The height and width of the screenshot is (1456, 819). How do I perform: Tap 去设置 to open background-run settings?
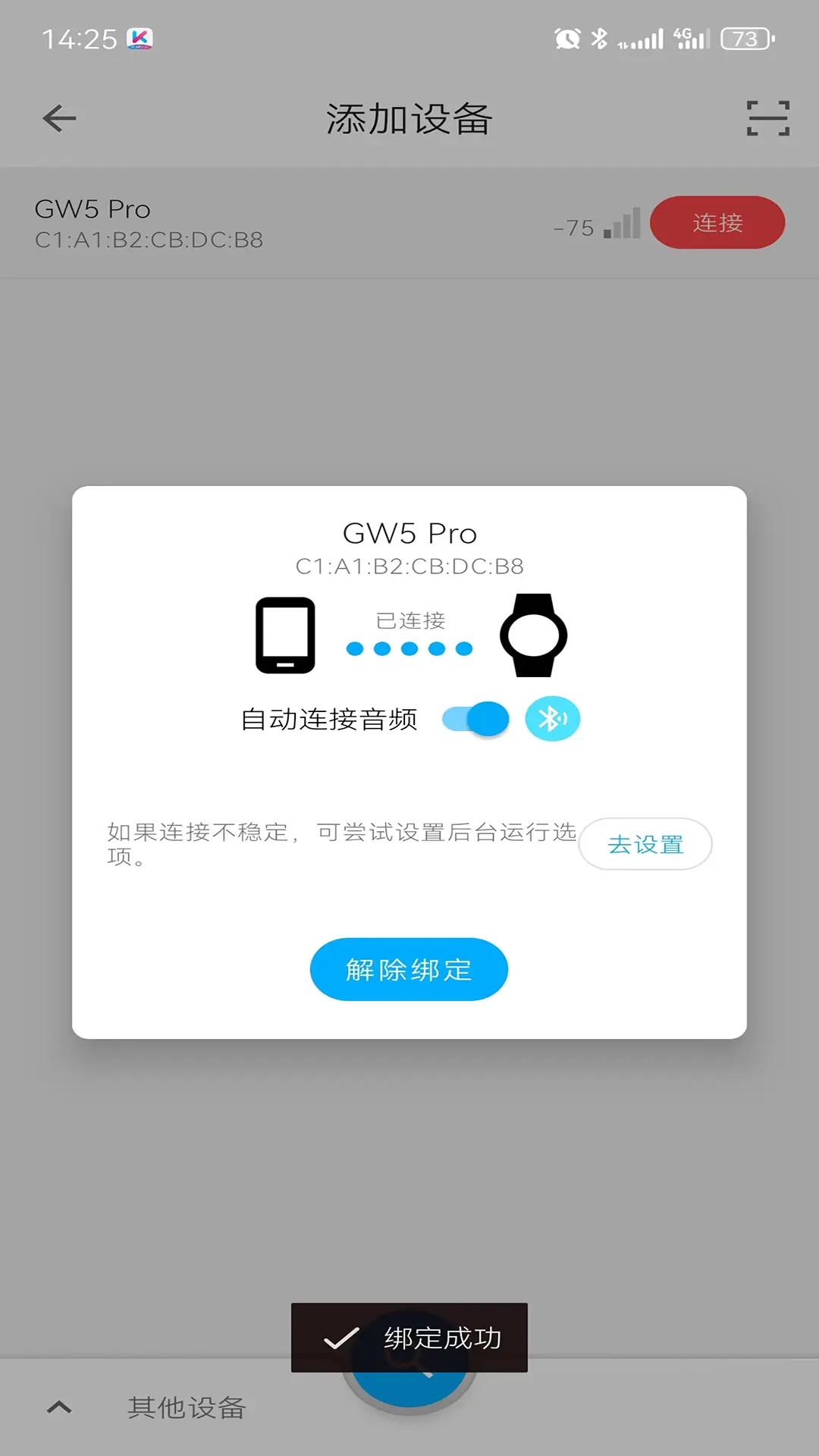645,844
